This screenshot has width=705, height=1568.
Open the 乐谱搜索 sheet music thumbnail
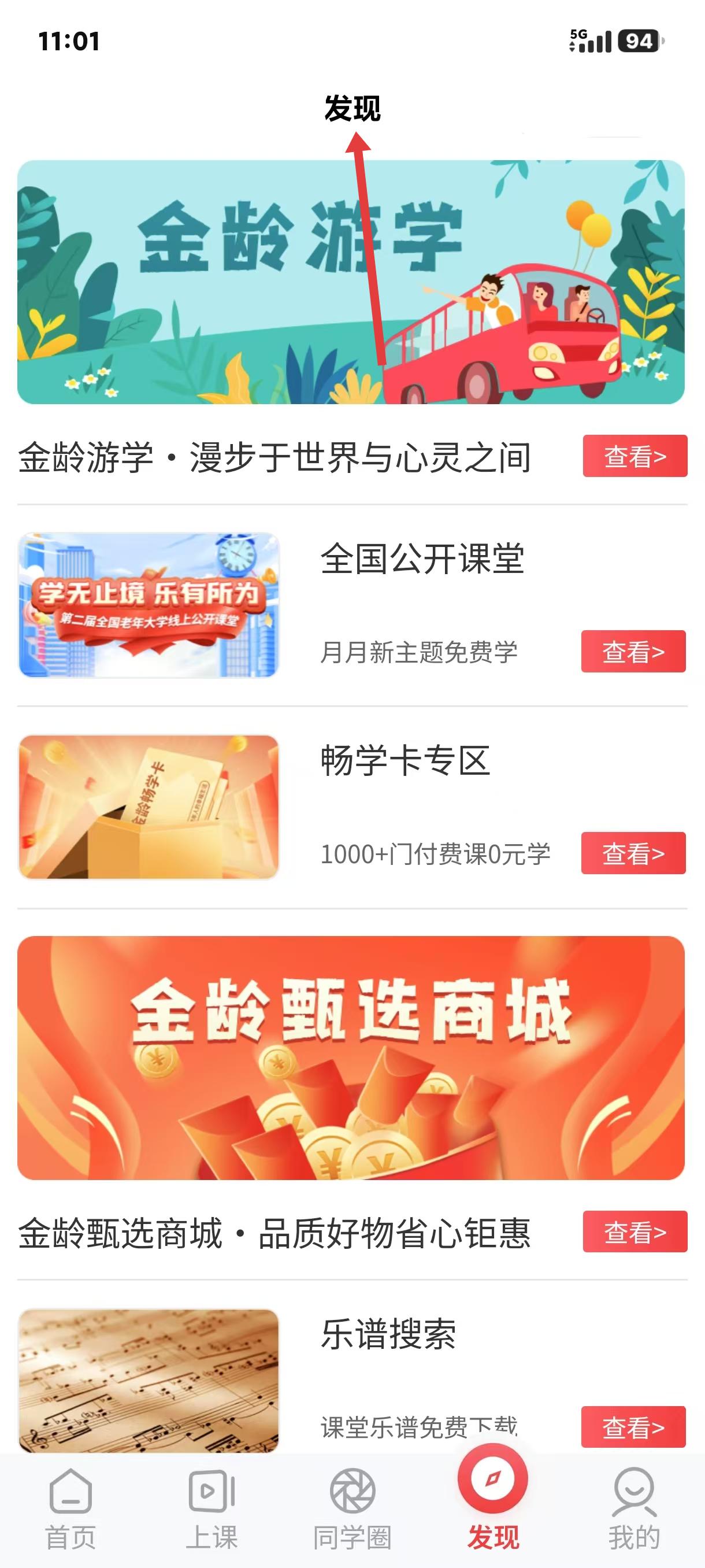[149, 1380]
